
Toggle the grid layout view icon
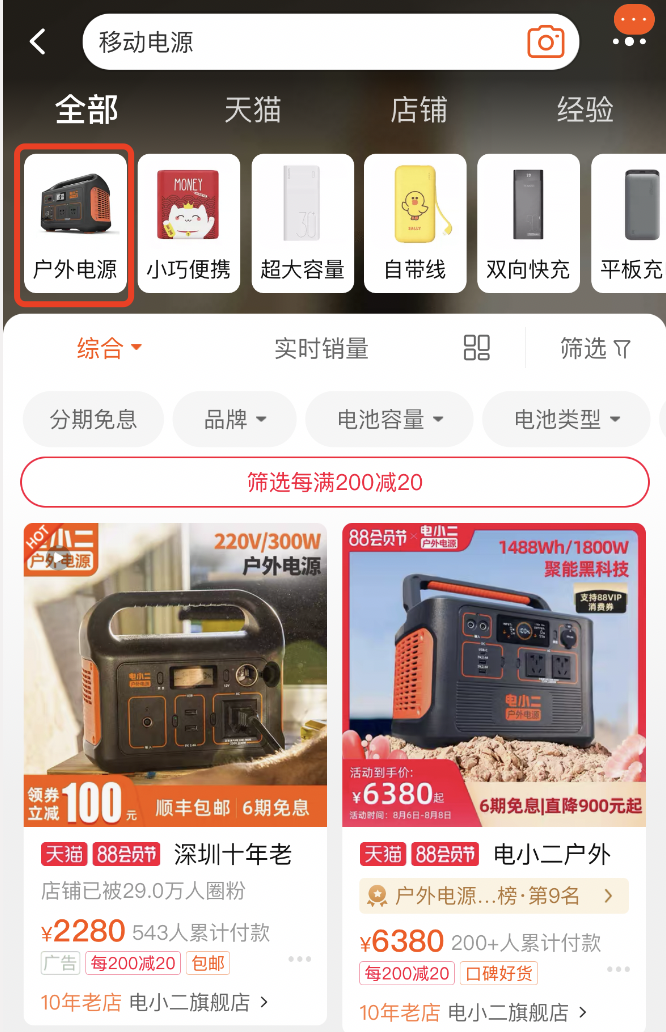point(477,348)
